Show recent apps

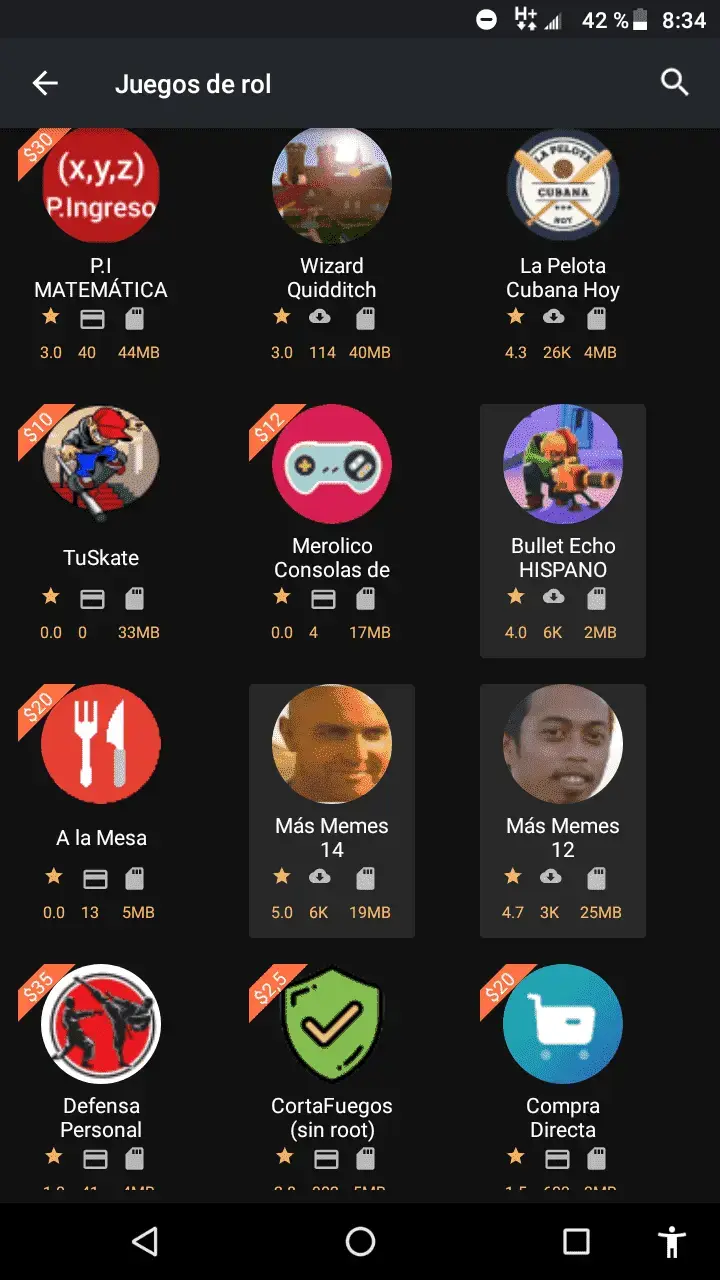(x=576, y=1242)
